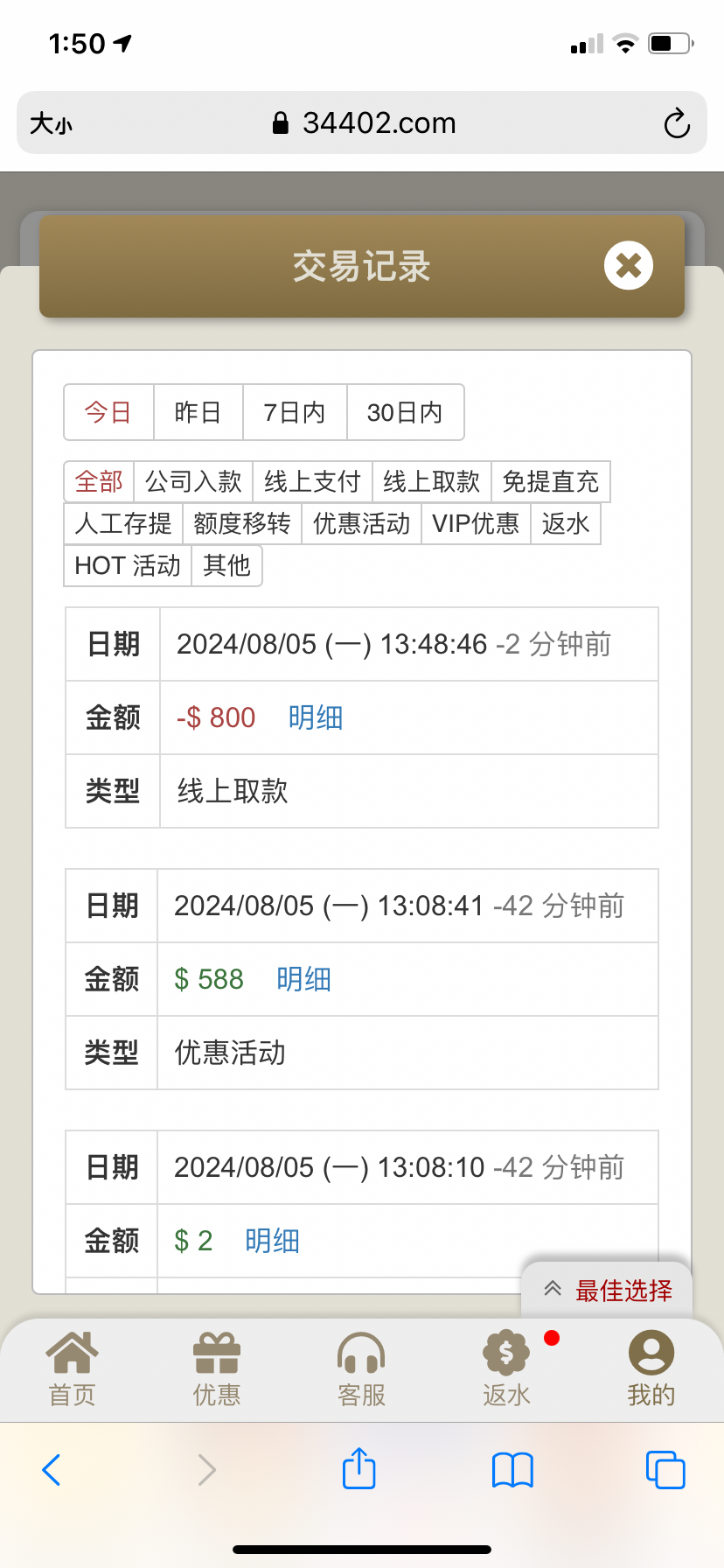Filter records by VIP优惠
Image resolution: width=724 pixels, height=1568 pixels.
click(x=476, y=523)
